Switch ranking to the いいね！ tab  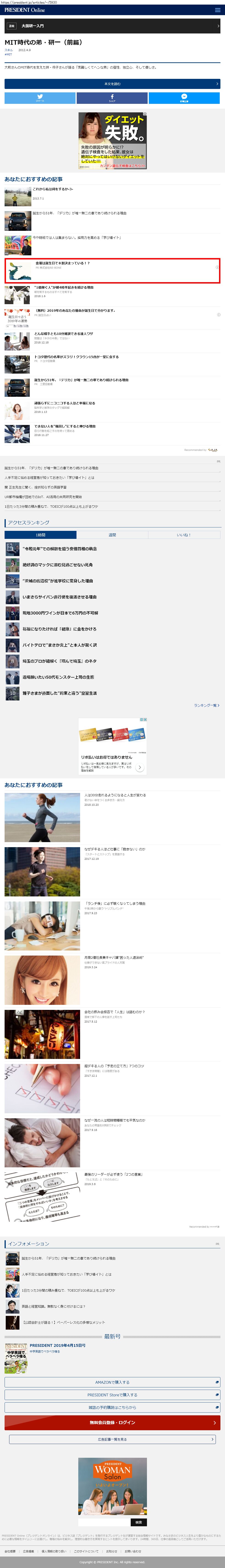184,535
